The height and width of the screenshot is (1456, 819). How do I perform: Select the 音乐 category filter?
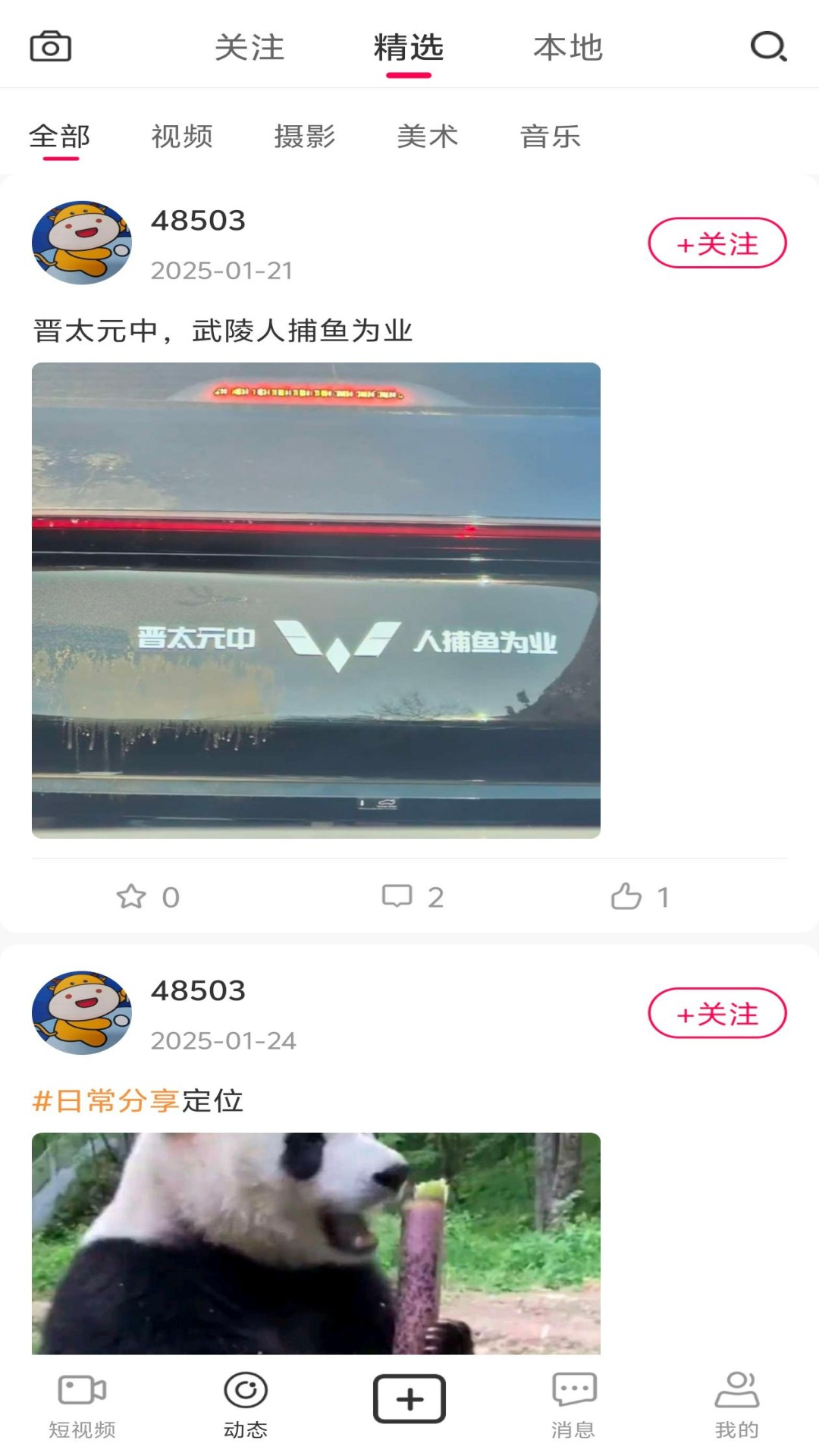click(551, 136)
